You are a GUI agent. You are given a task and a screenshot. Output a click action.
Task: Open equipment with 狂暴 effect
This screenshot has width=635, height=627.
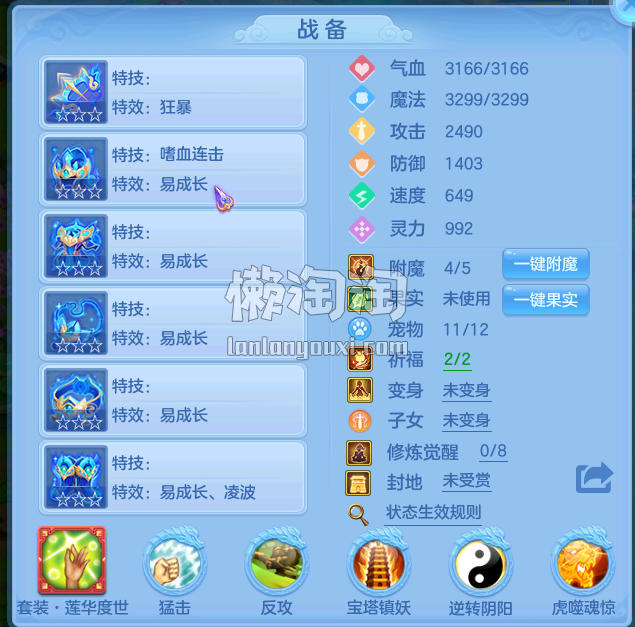pos(173,92)
